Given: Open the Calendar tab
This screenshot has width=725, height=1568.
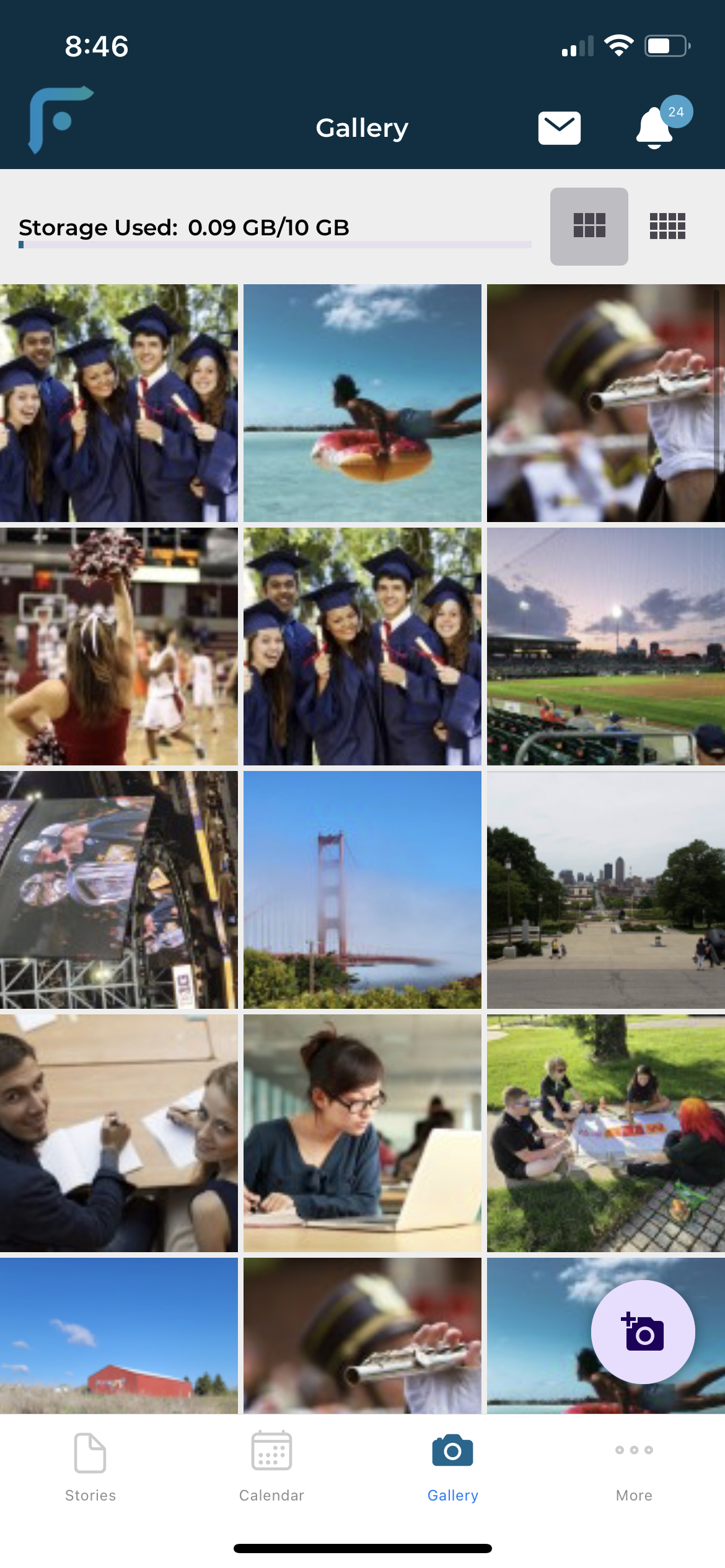Looking at the screenshot, I should coord(271,1465).
